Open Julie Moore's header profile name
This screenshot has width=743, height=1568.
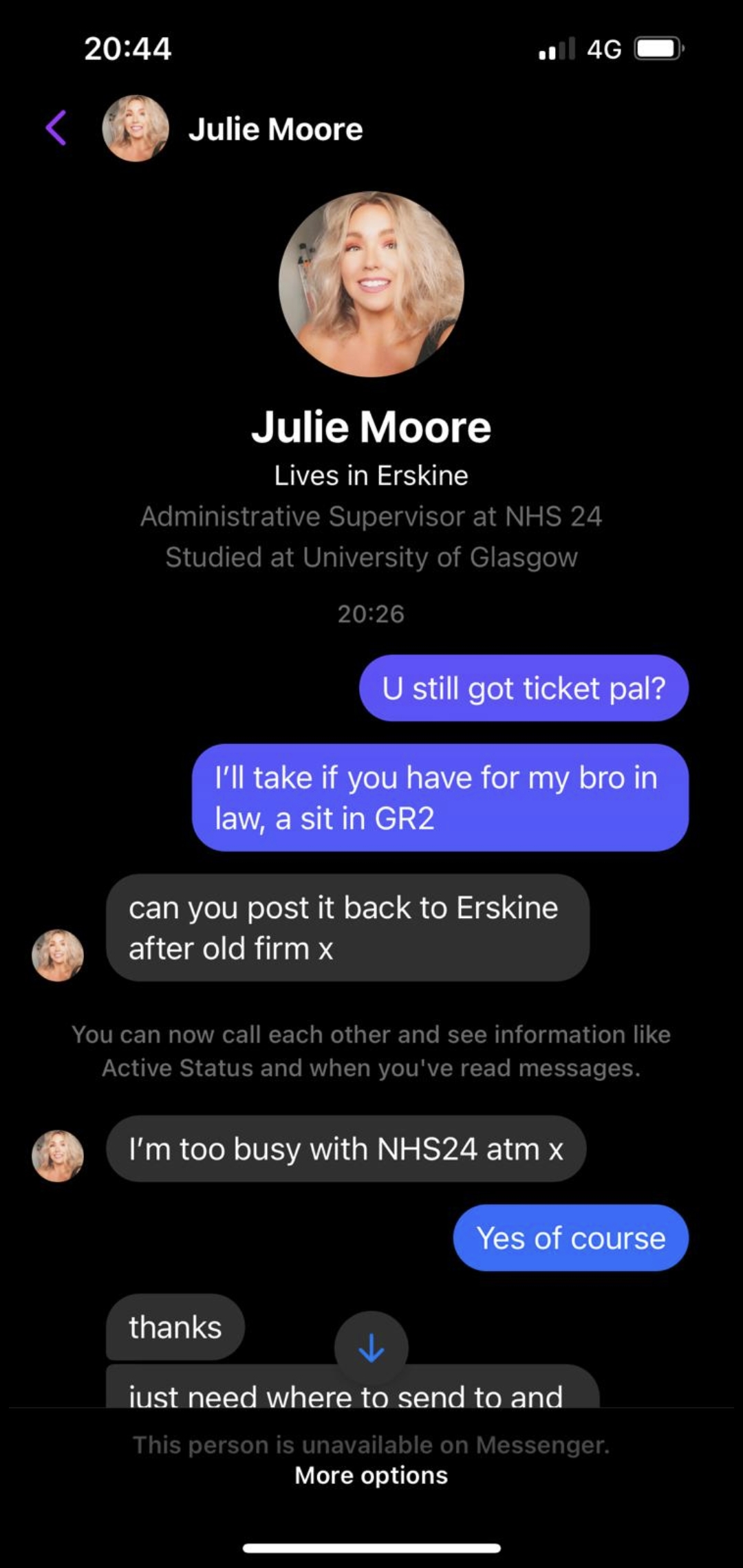pyautogui.click(x=275, y=129)
